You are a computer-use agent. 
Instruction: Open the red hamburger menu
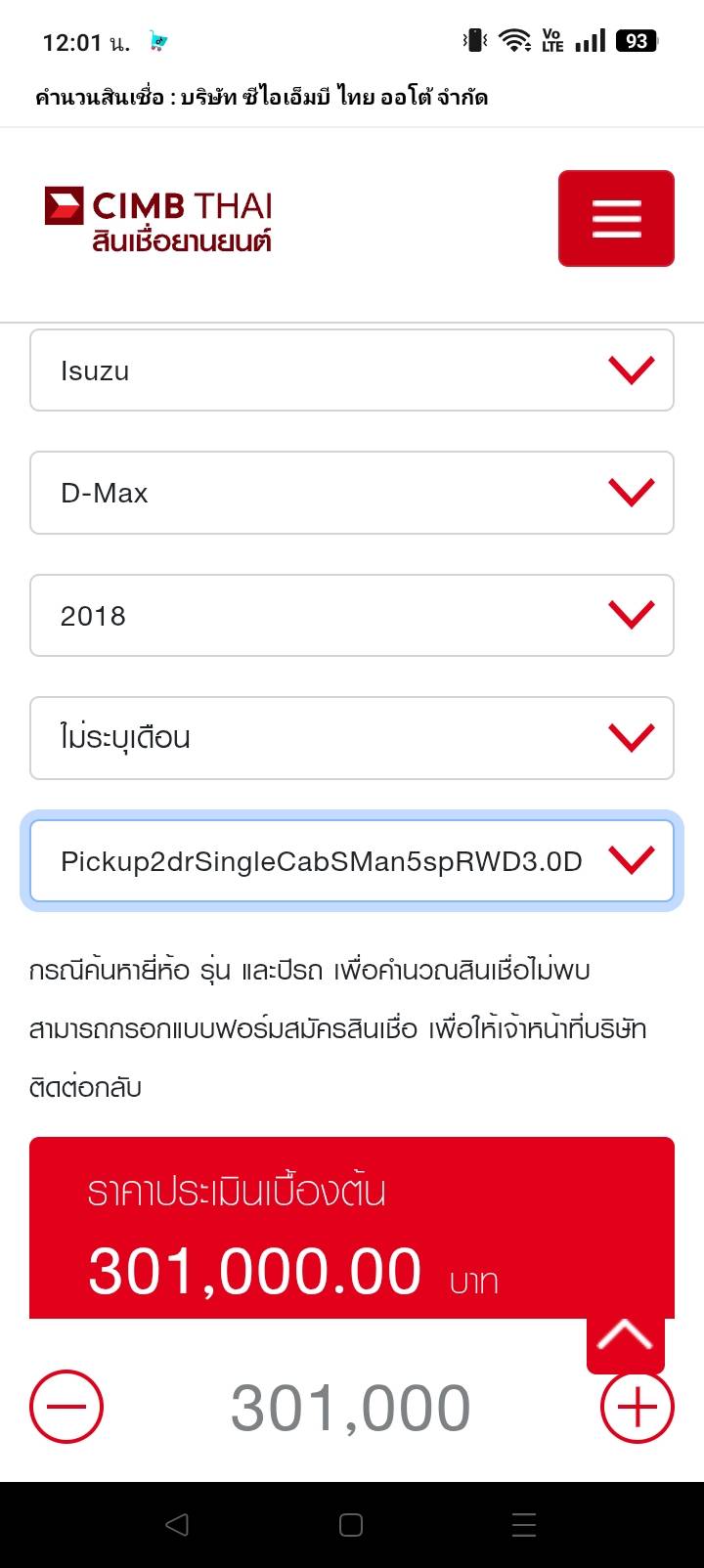[616, 218]
